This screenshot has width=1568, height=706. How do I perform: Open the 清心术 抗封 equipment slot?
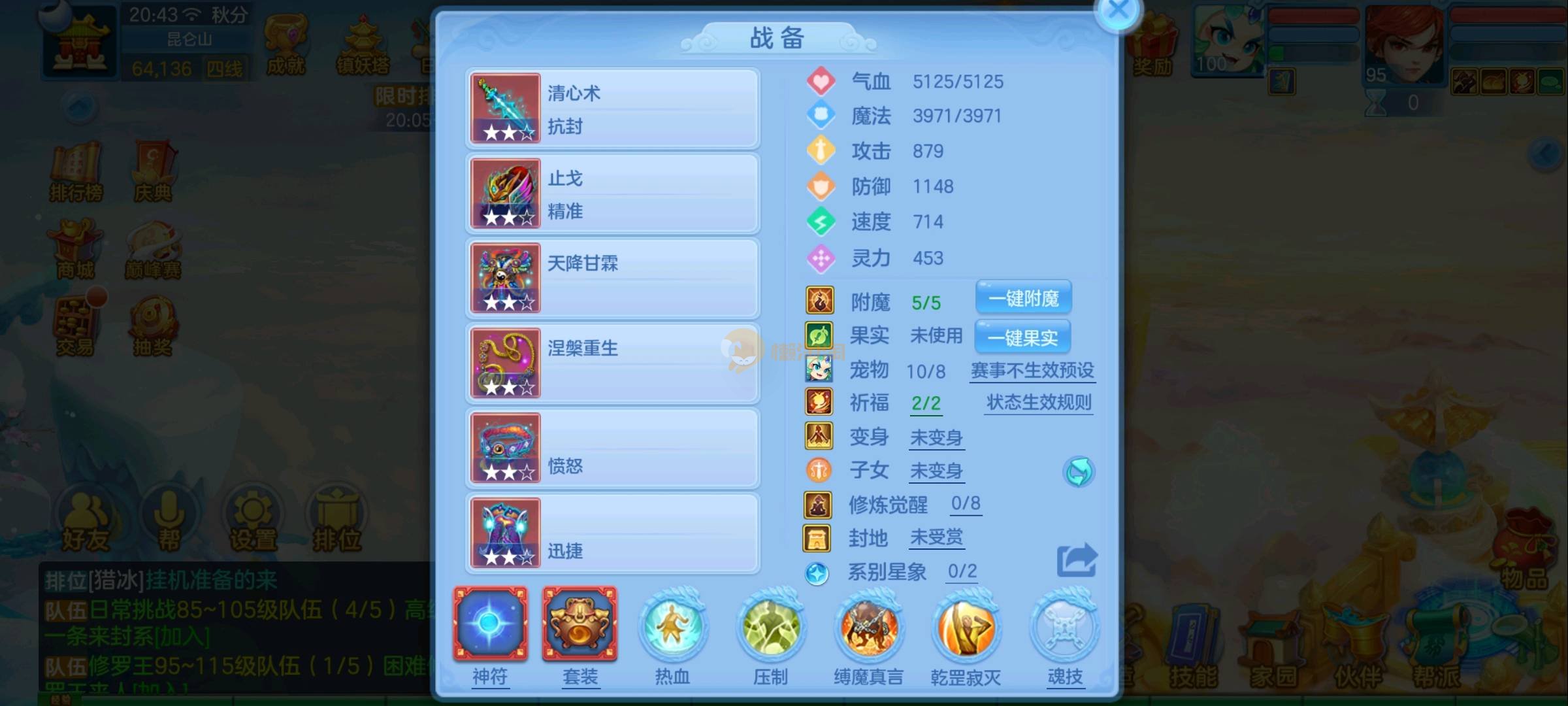612,109
